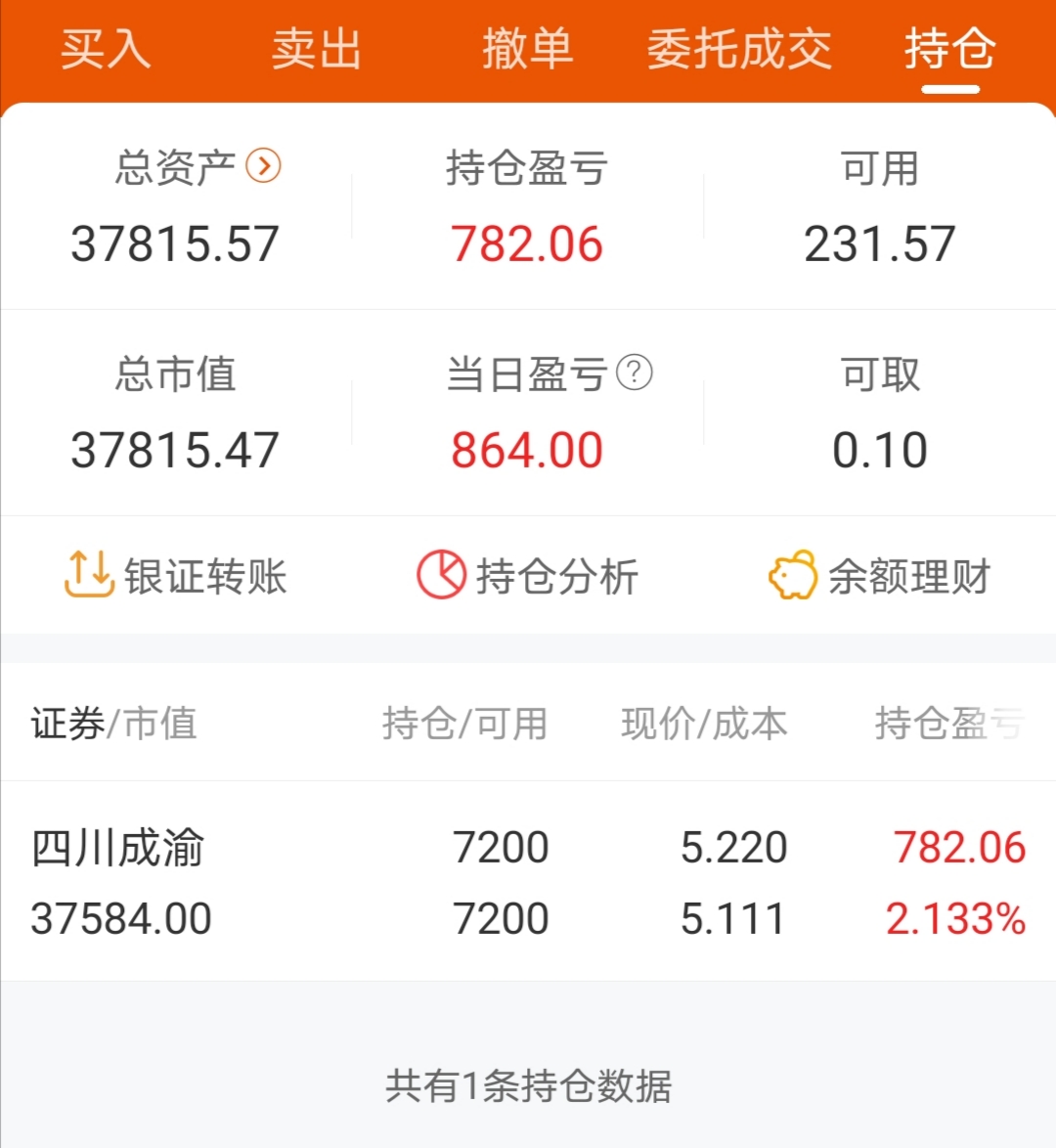Open 余额理财 wealth management
Screen dimensions: 1056x1148
point(880,575)
